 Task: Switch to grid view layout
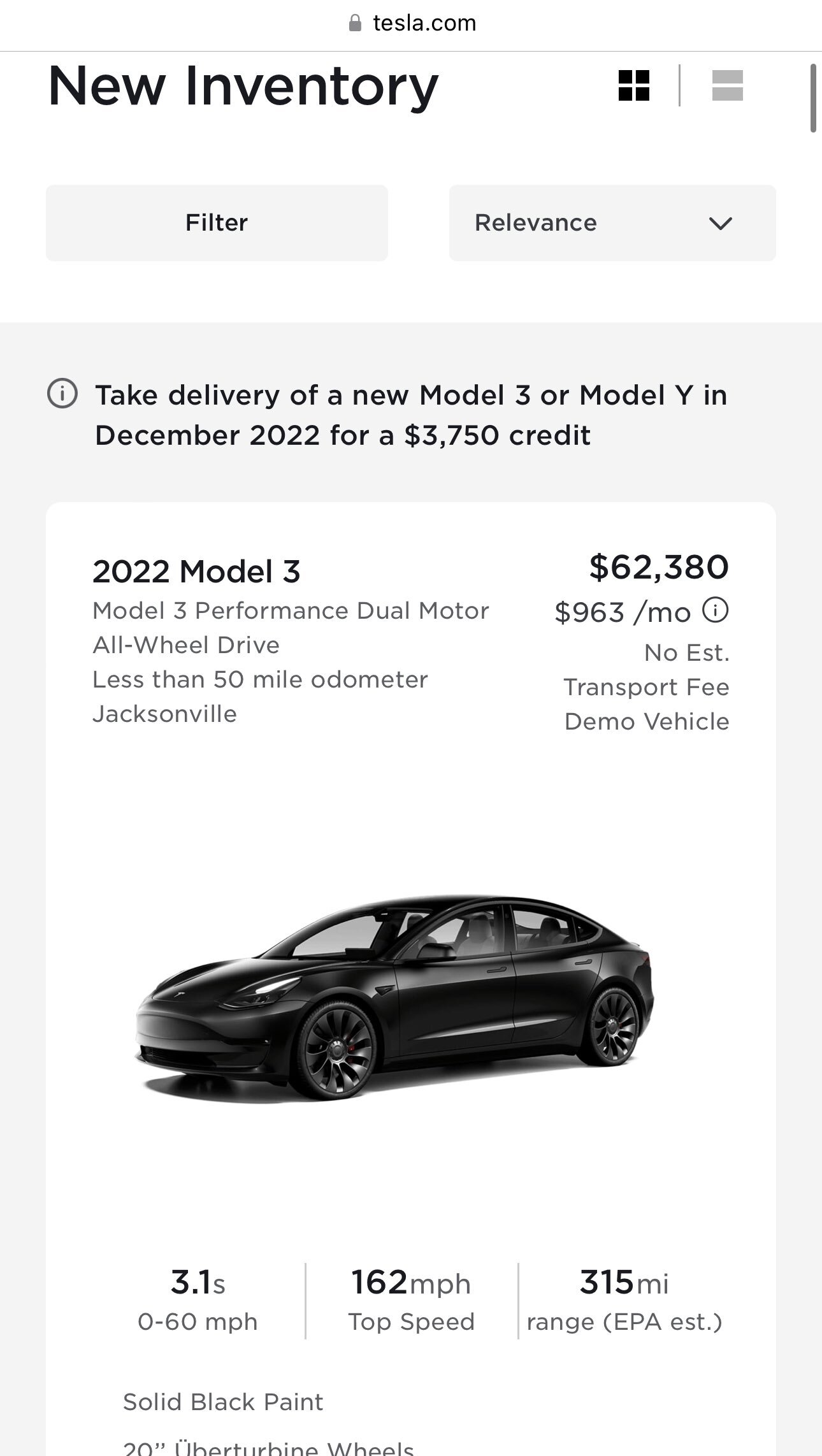click(634, 85)
